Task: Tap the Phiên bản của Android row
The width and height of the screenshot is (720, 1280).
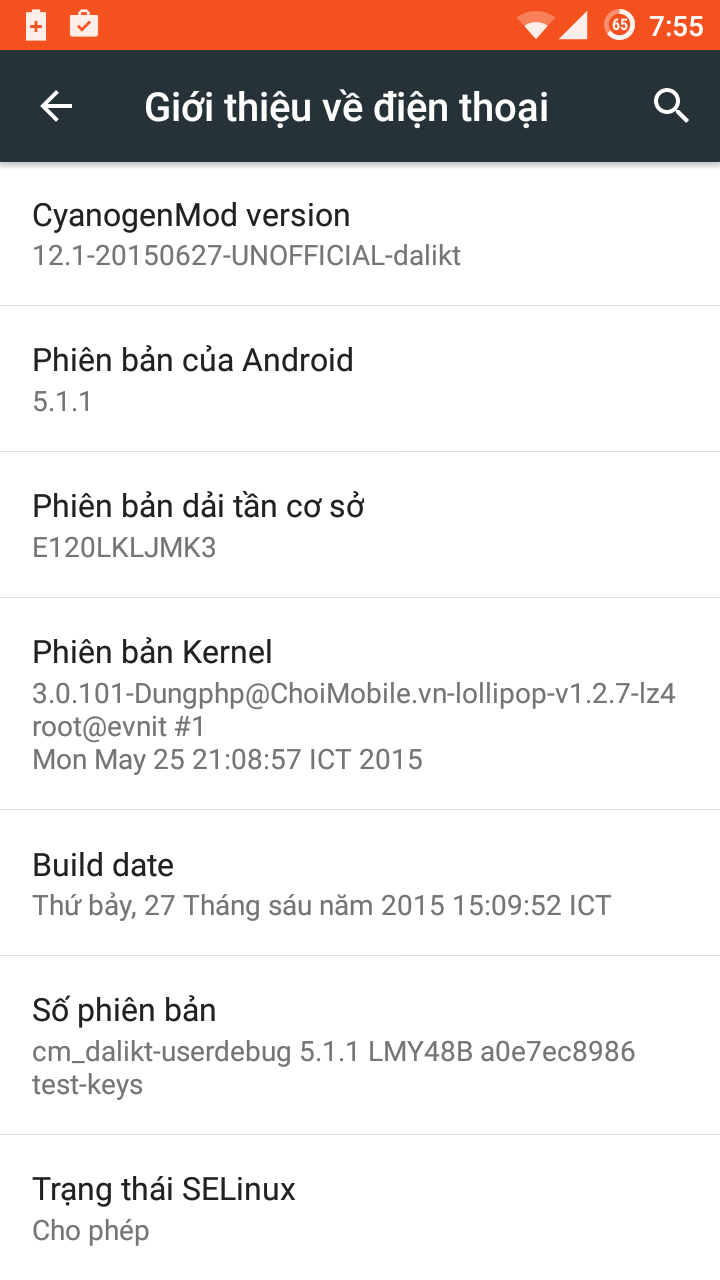Action: click(360, 379)
